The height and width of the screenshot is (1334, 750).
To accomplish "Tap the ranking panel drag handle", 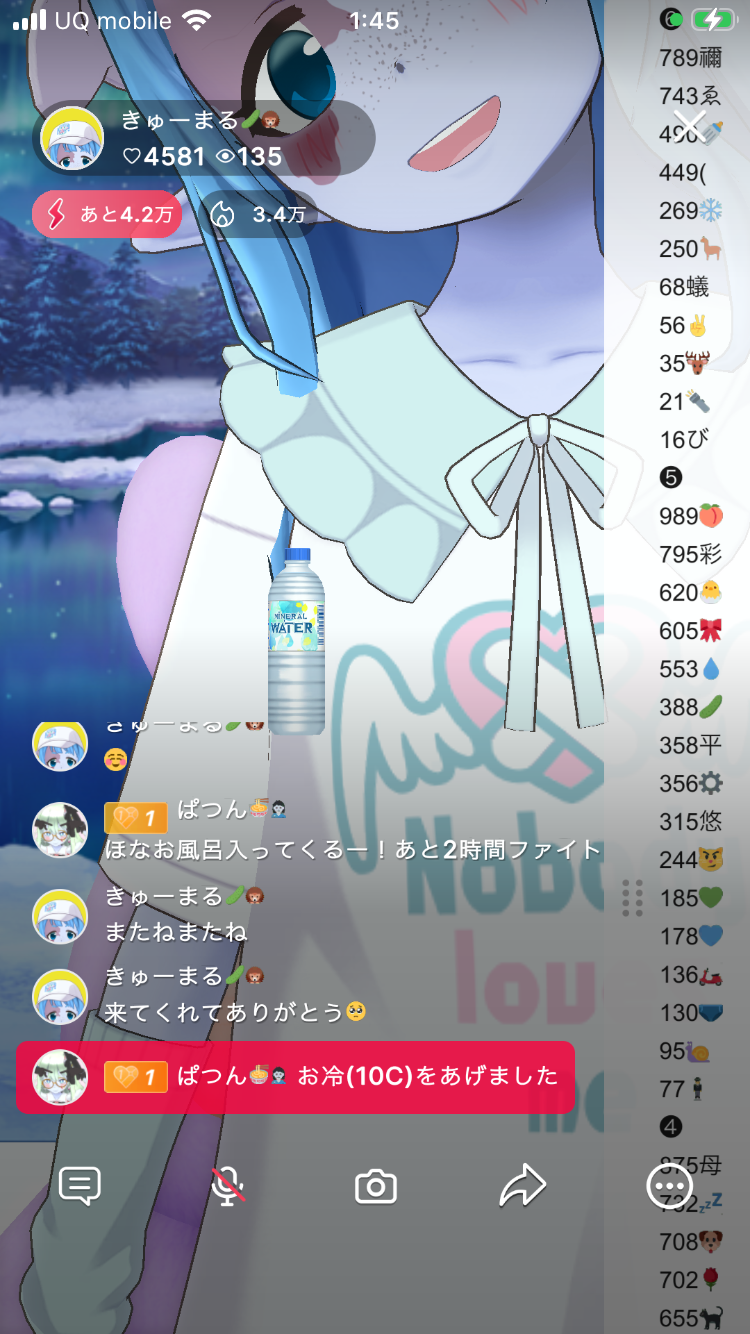I will click(x=632, y=898).
